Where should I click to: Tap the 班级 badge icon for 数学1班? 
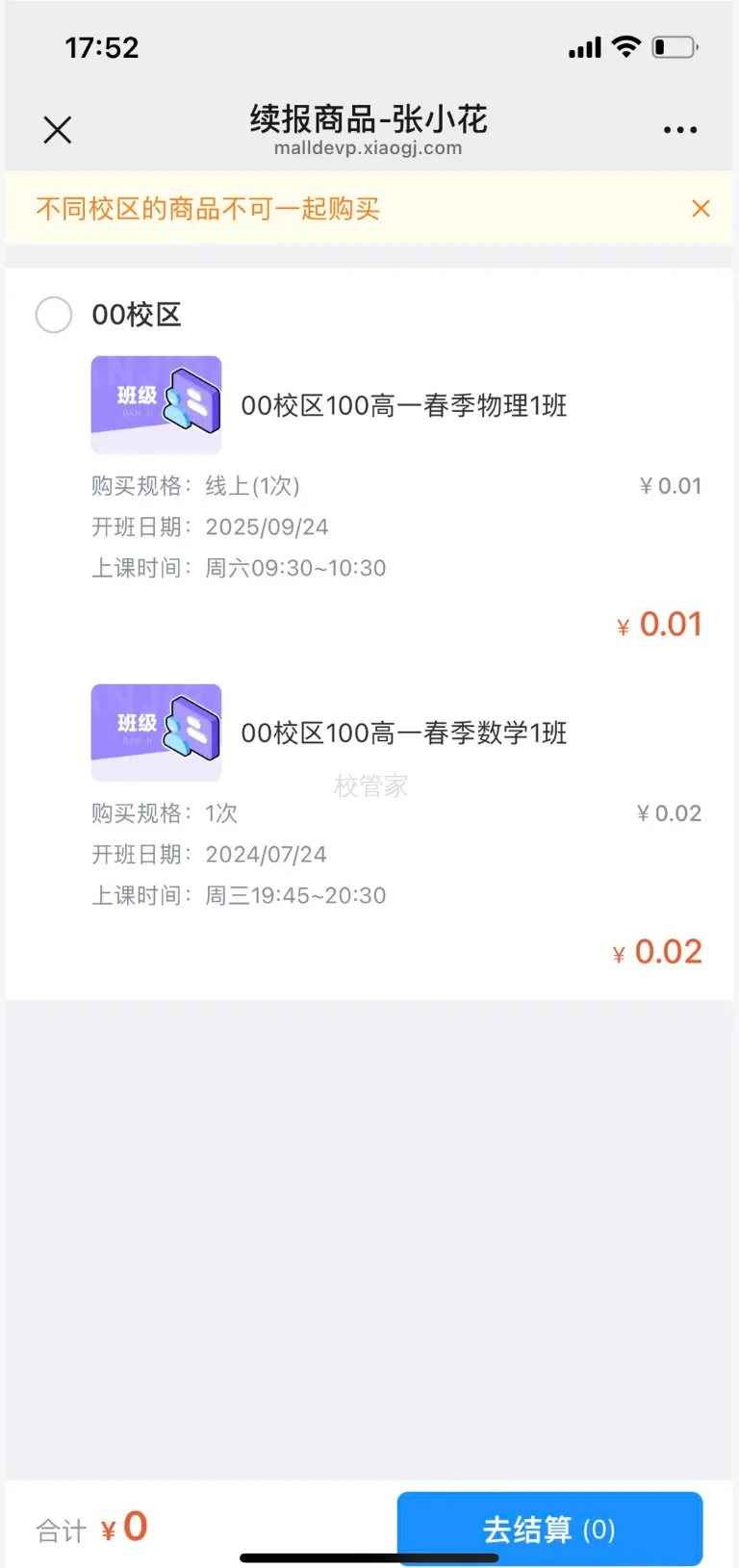(156, 732)
